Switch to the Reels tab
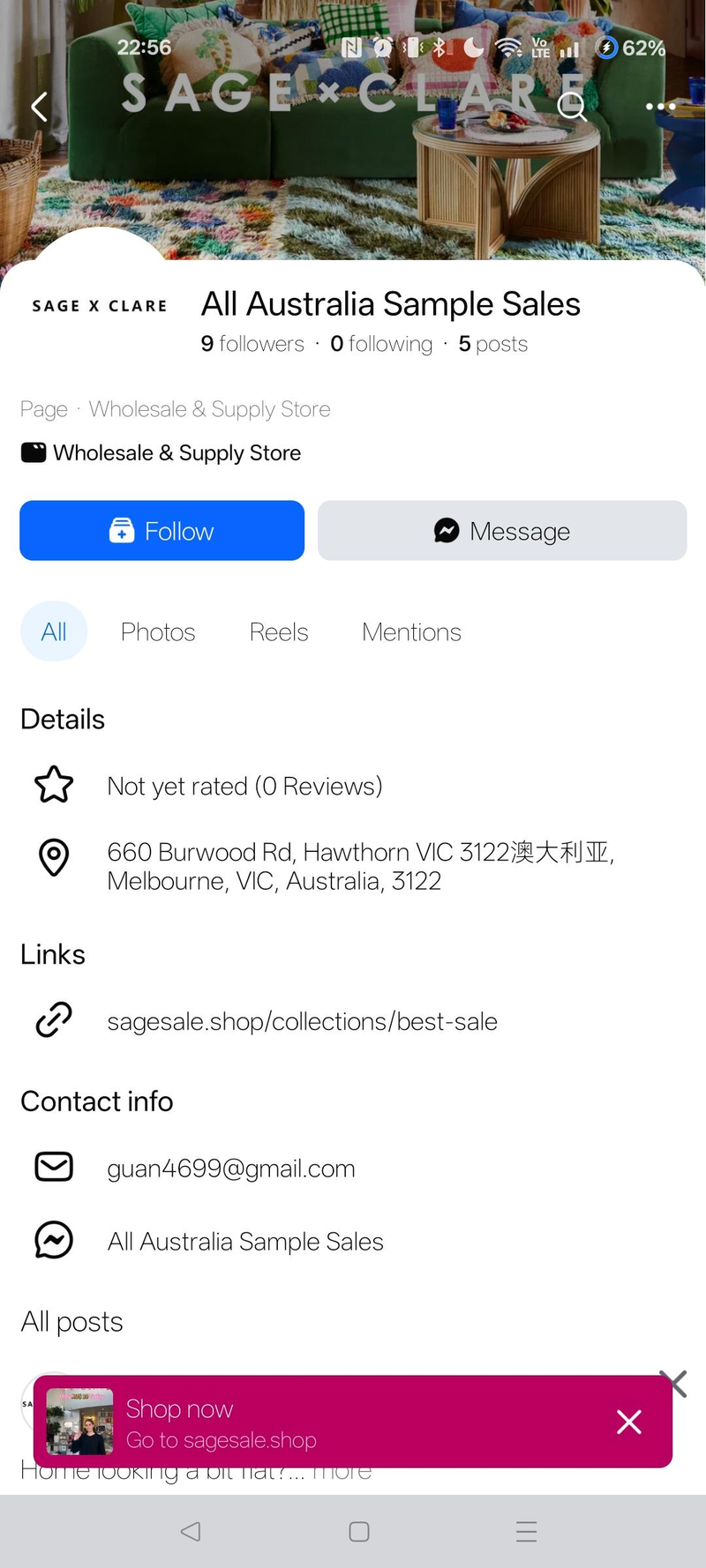Viewport: 706px width, 1568px height. [x=279, y=632]
